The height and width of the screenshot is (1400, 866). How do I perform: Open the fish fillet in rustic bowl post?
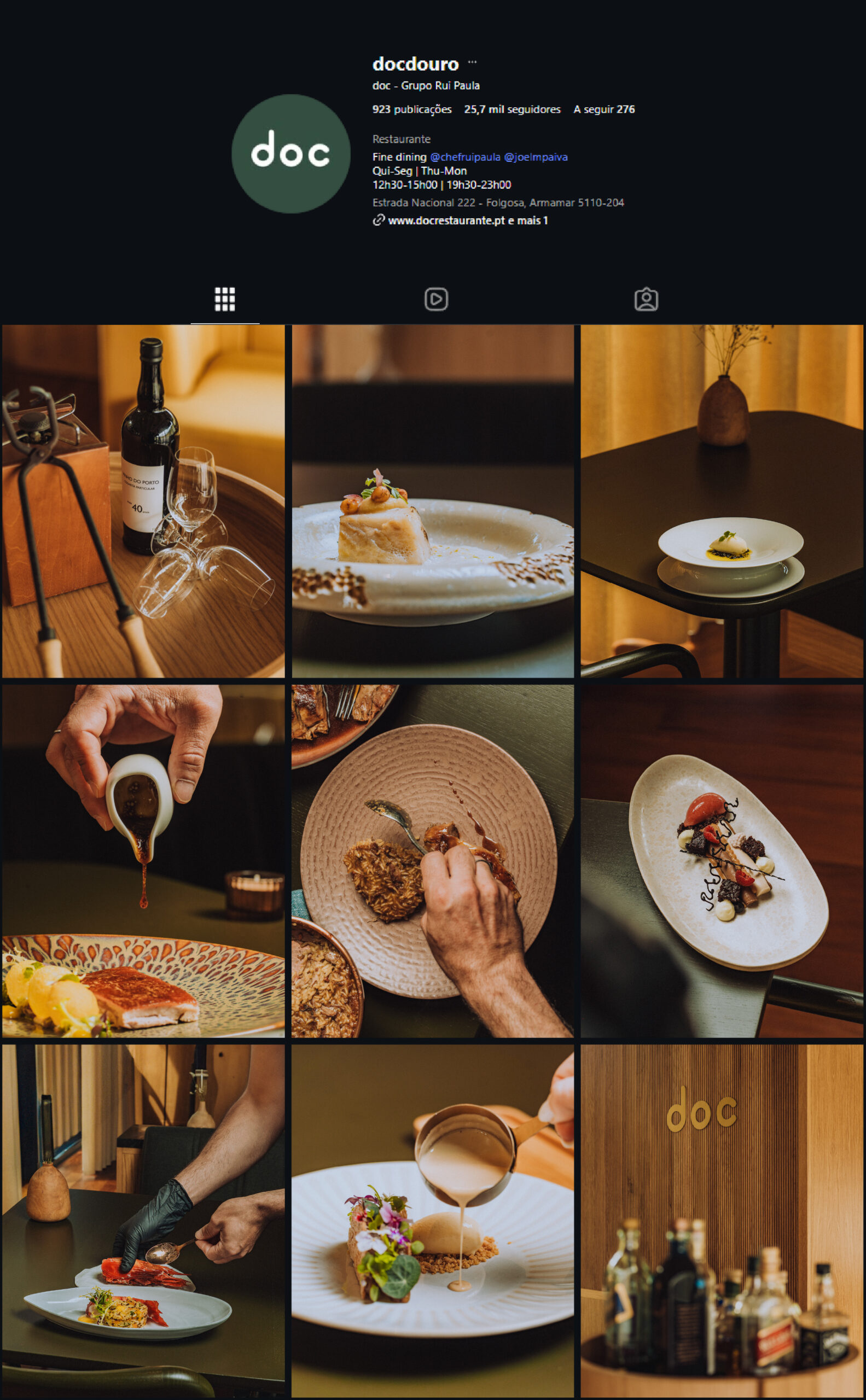pyautogui.click(x=432, y=501)
